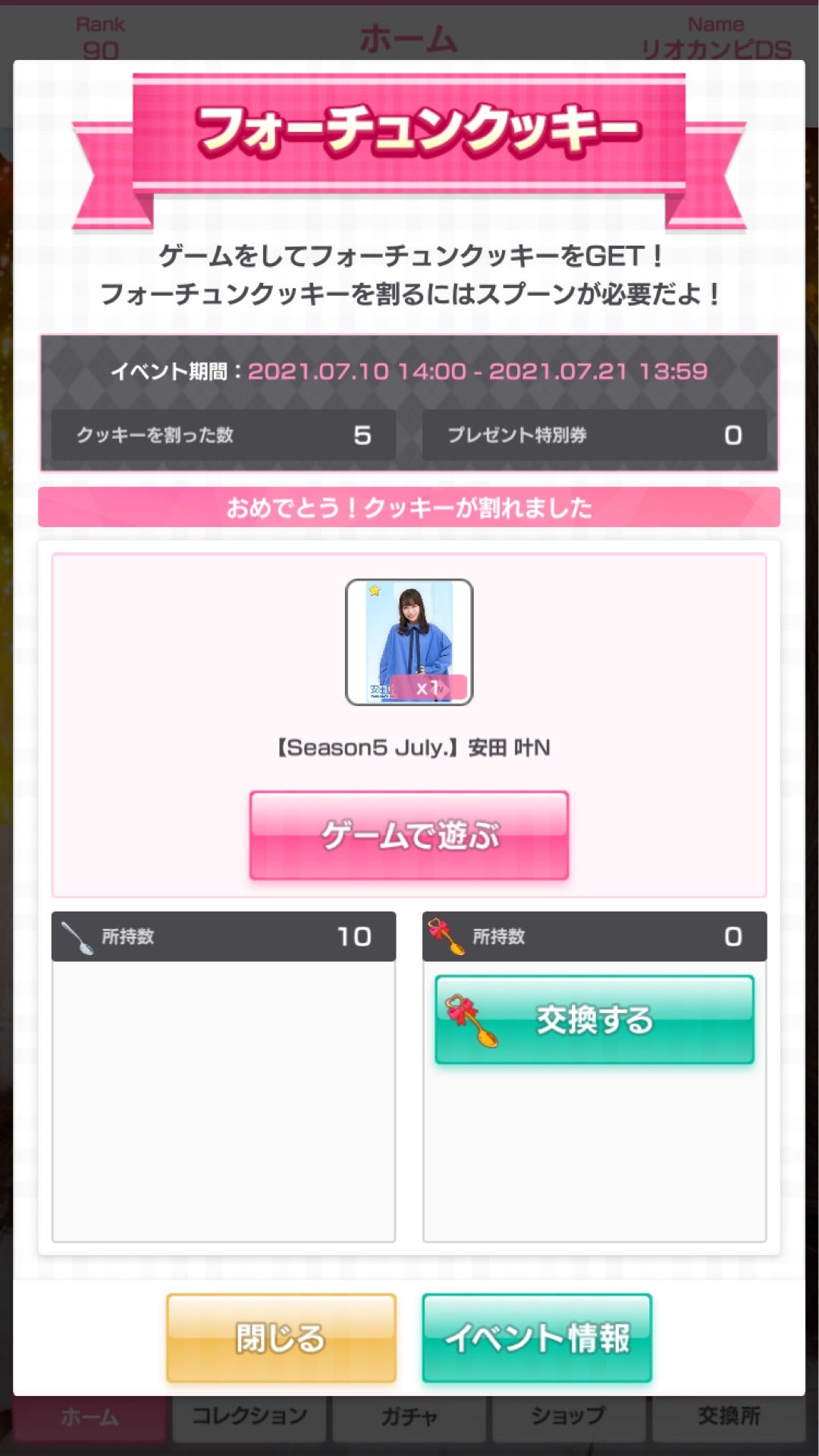Viewport: 819px width, 1456px height.
Task: Open イベント情報 event details
Action: coord(537,1338)
